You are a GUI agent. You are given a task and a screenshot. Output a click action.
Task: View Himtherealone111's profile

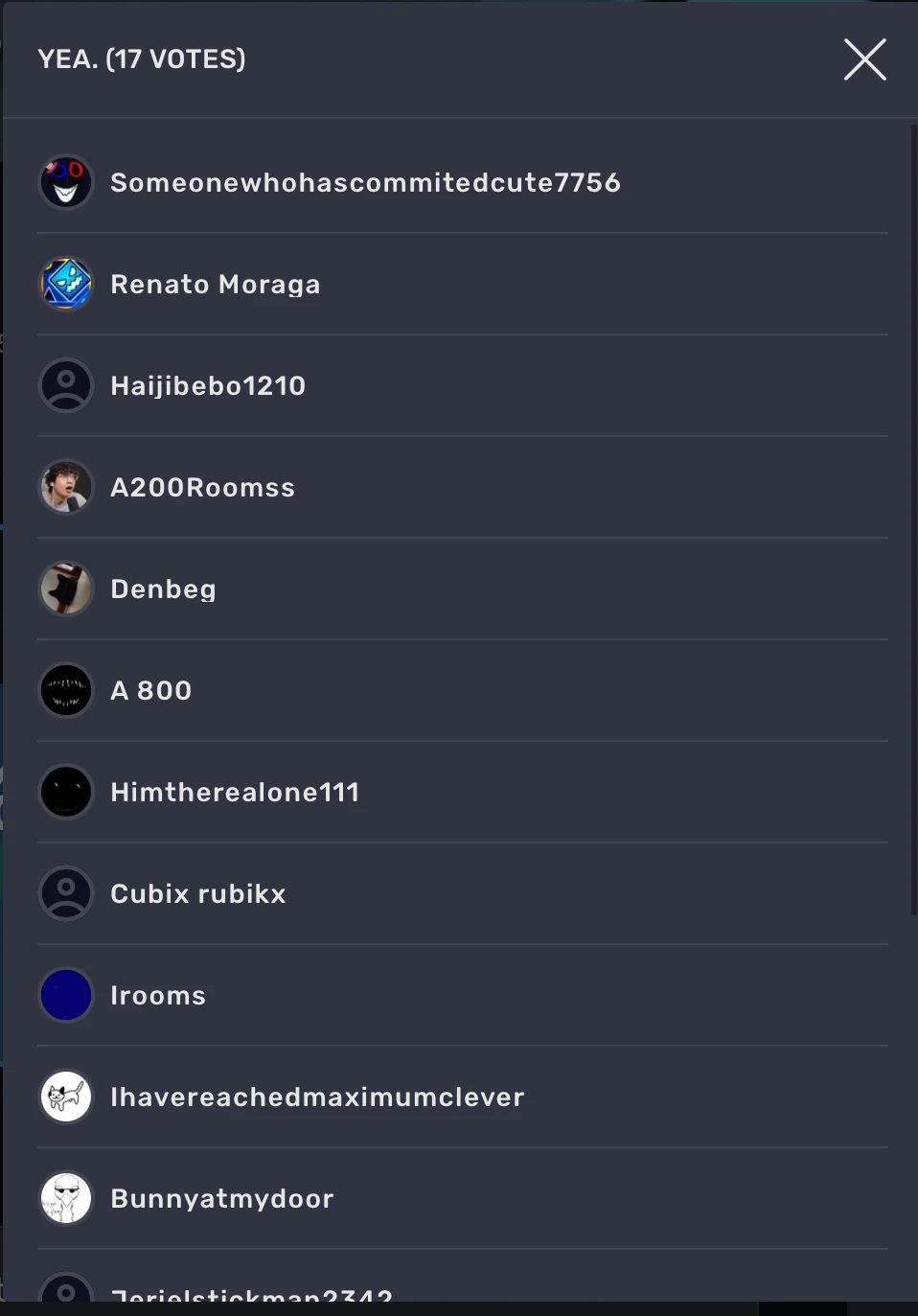[x=235, y=793]
